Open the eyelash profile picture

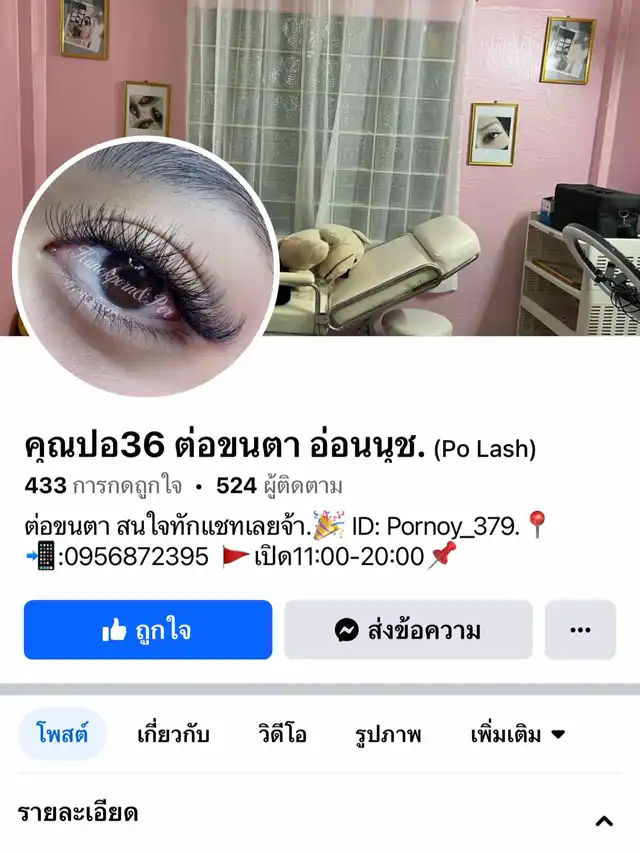[x=145, y=267]
